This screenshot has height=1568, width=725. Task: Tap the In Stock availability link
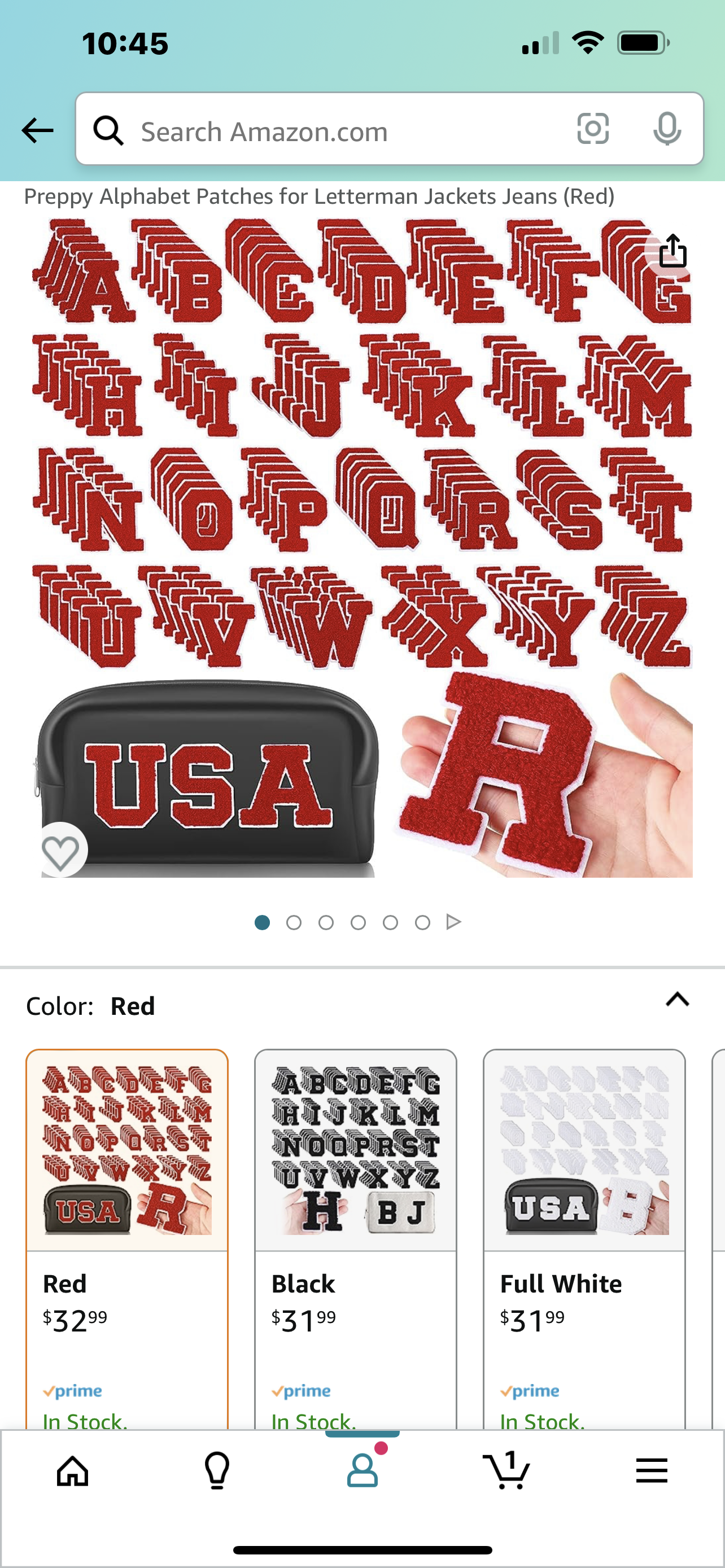point(85,1420)
